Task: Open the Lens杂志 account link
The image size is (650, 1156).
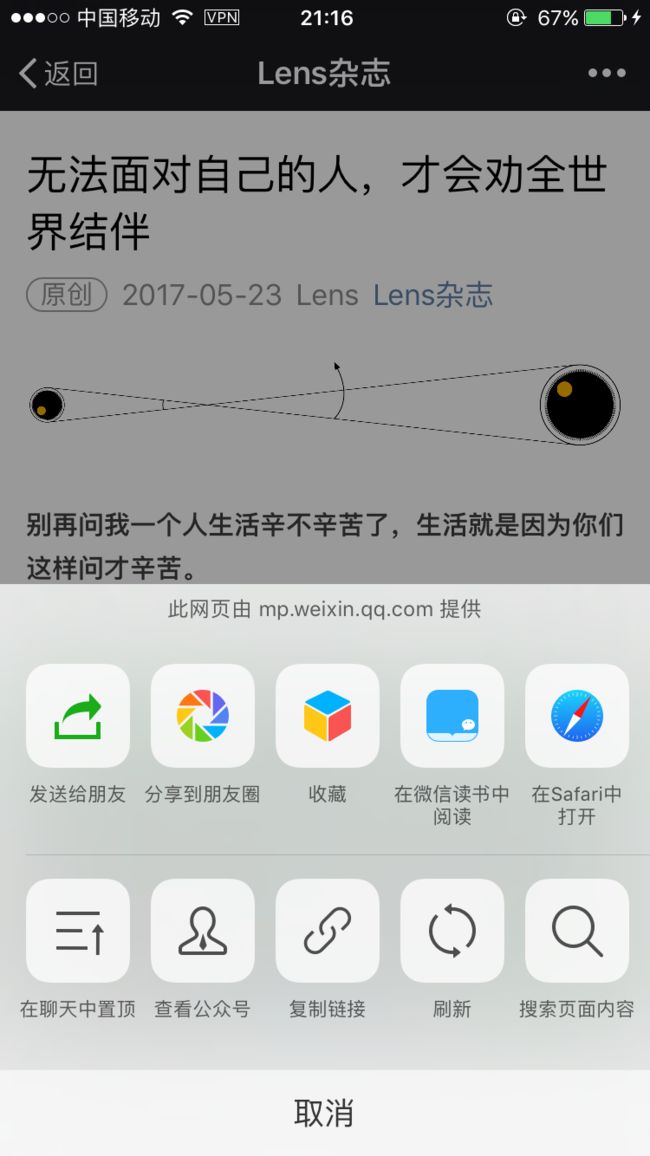Action: (433, 295)
